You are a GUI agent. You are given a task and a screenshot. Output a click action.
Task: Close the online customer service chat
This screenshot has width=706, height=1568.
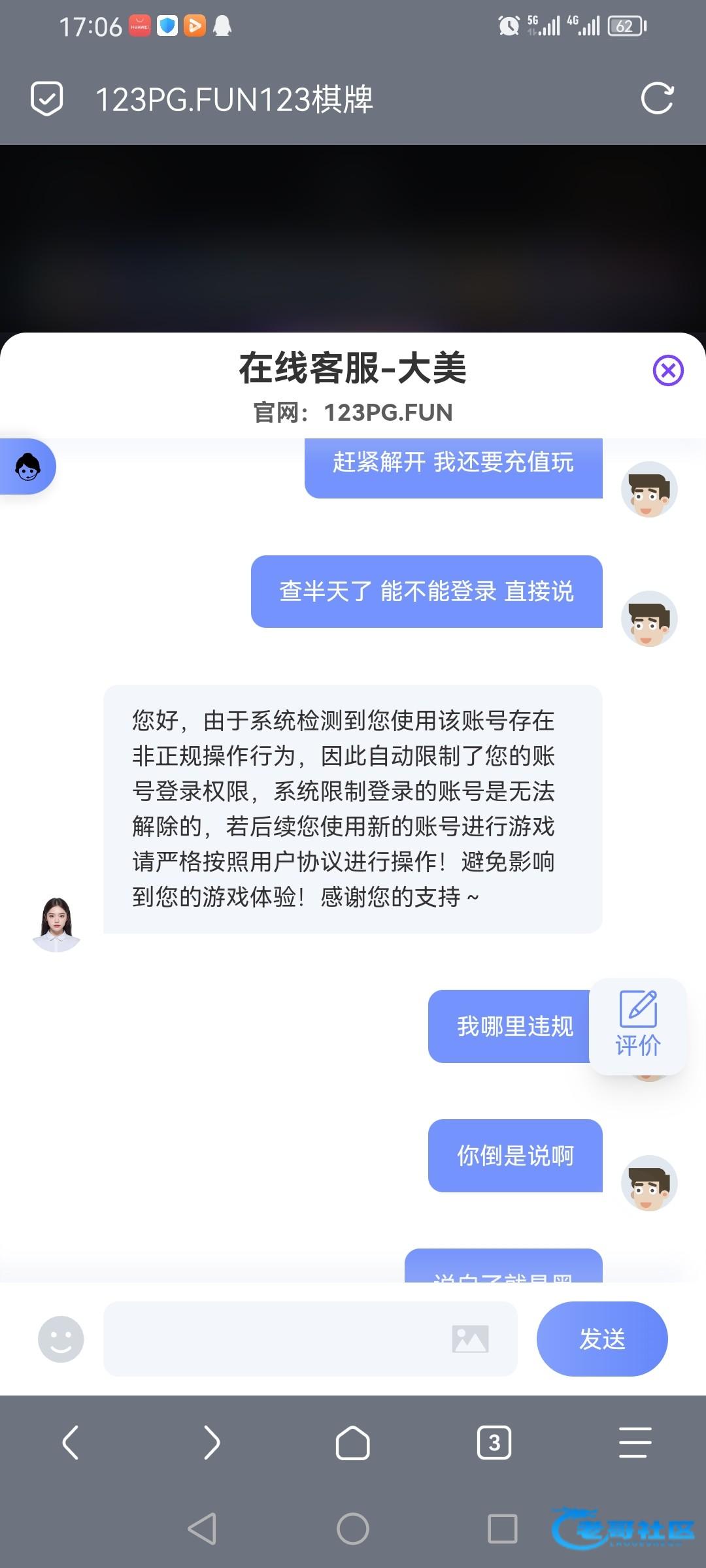[x=668, y=370]
